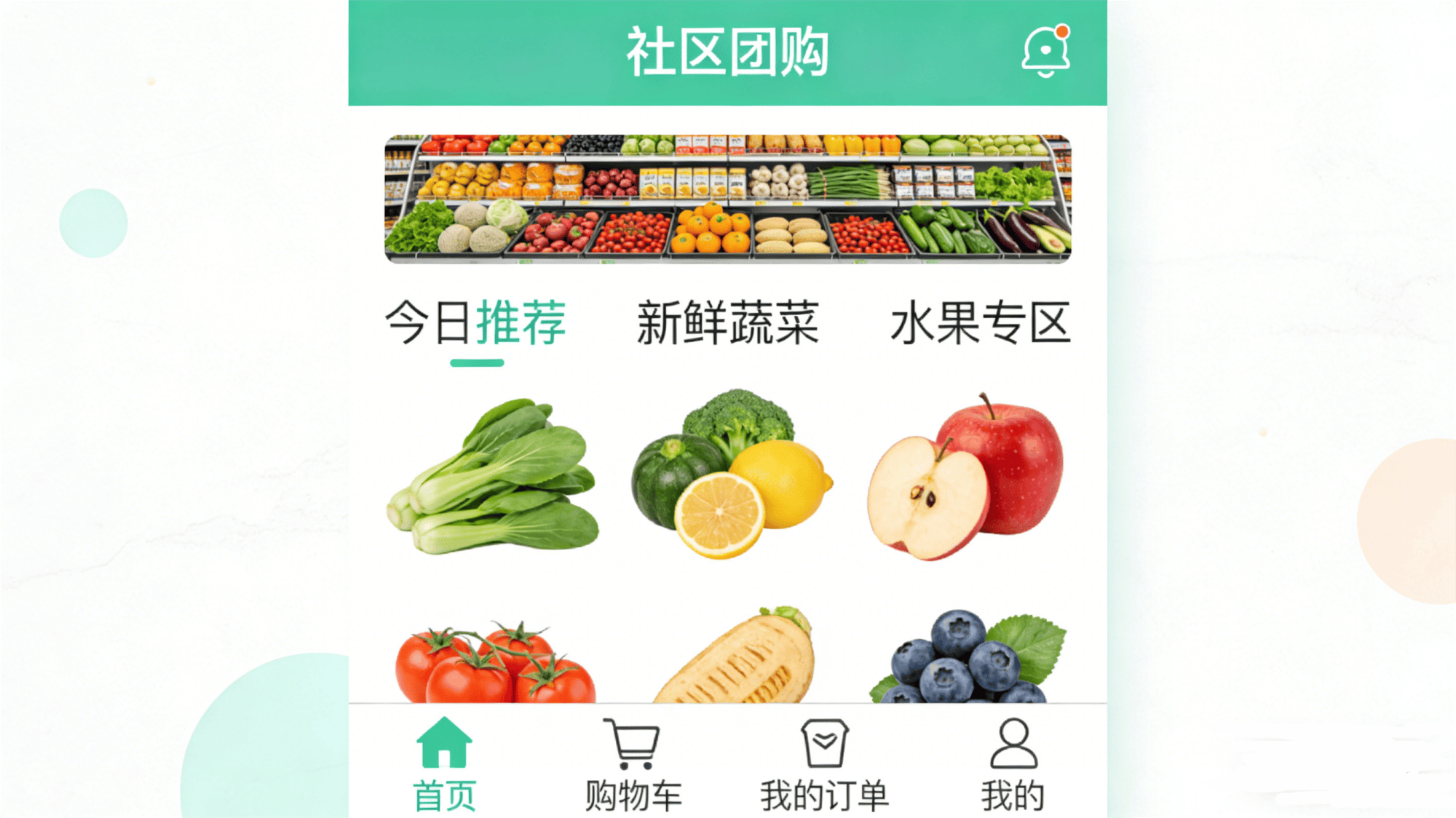Switch to the 新鲜蔬菜 tab
The image size is (1456, 818).
point(727,323)
